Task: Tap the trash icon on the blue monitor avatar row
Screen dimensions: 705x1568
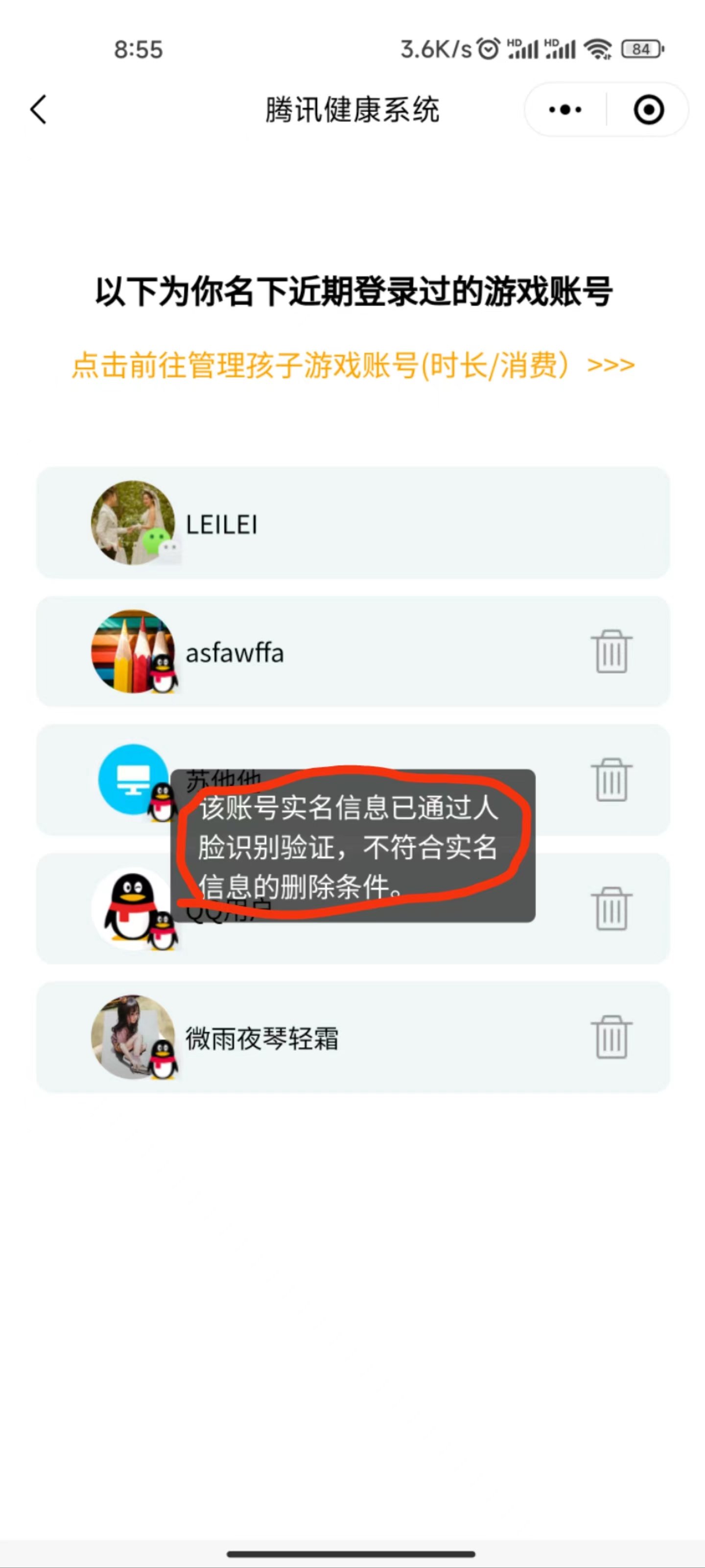Action: 611,780
